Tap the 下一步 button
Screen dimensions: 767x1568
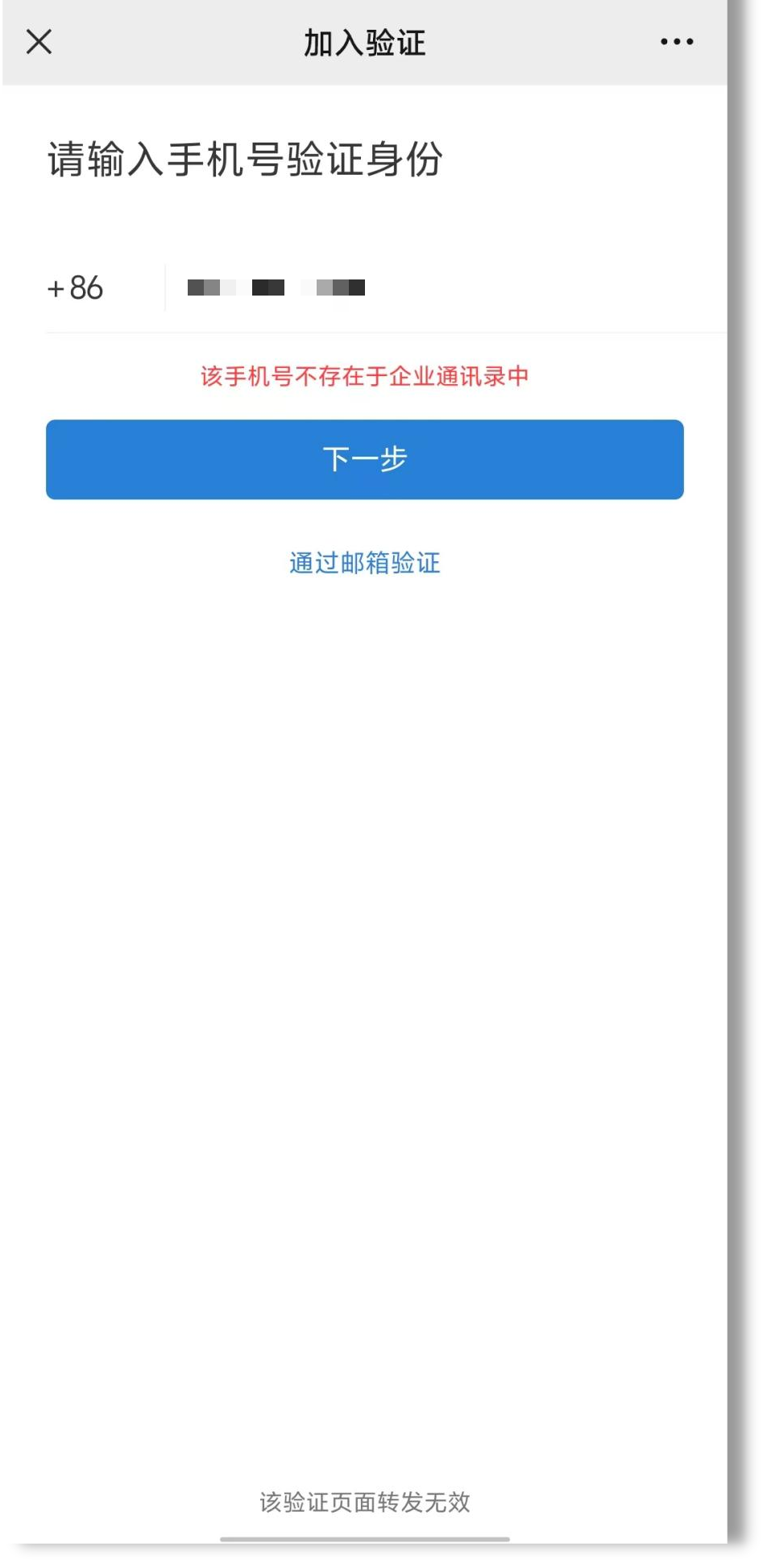(x=365, y=460)
